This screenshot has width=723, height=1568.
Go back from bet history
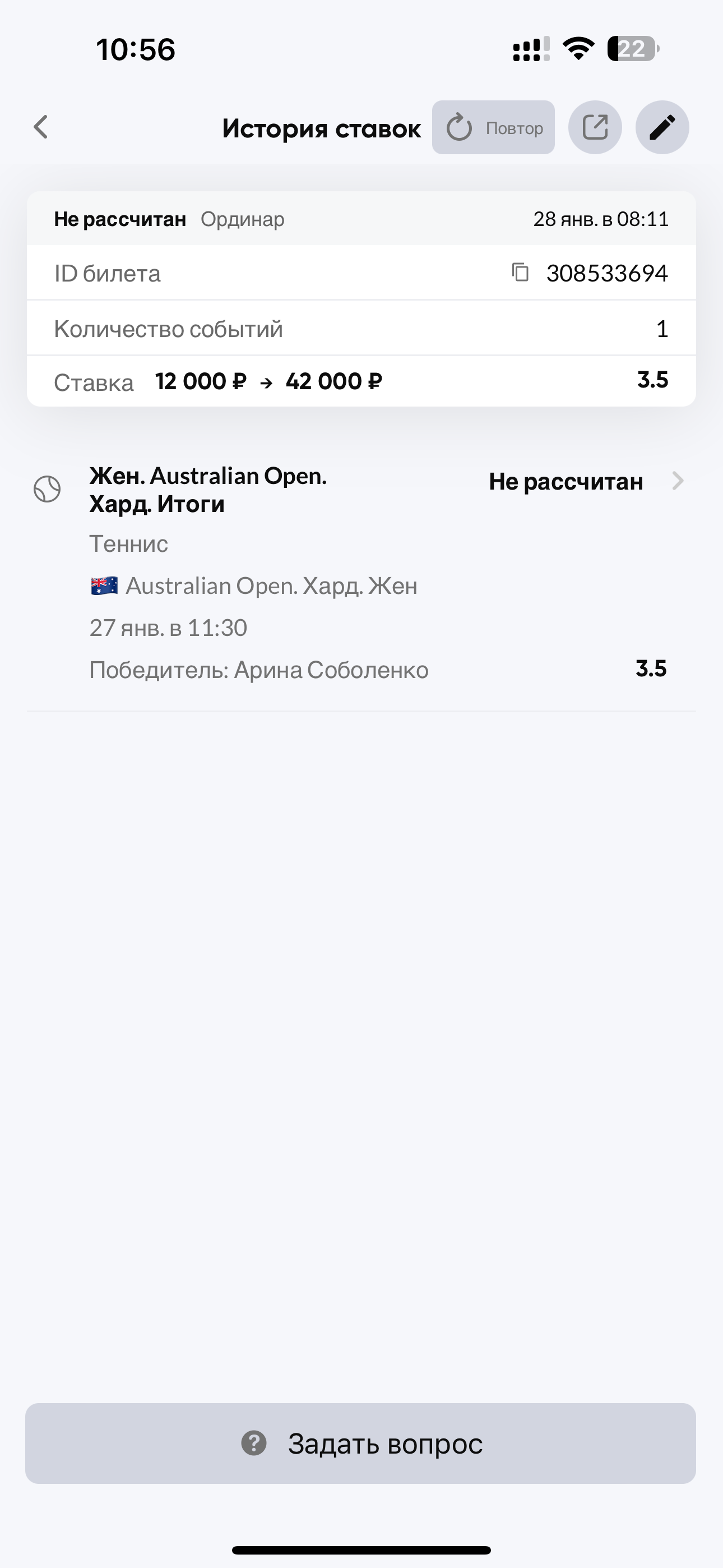click(41, 127)
